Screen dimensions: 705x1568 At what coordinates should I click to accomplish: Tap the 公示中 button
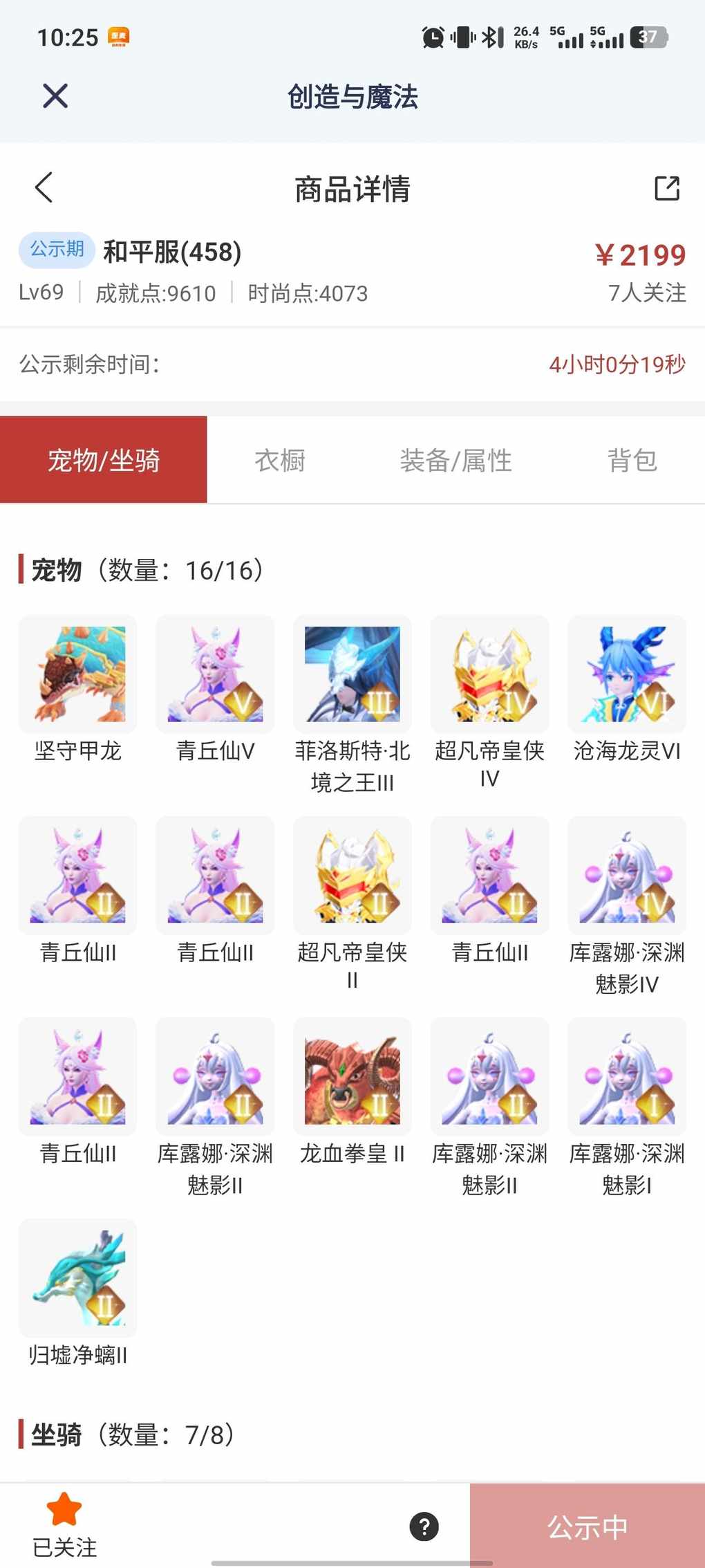[587, 1527]
